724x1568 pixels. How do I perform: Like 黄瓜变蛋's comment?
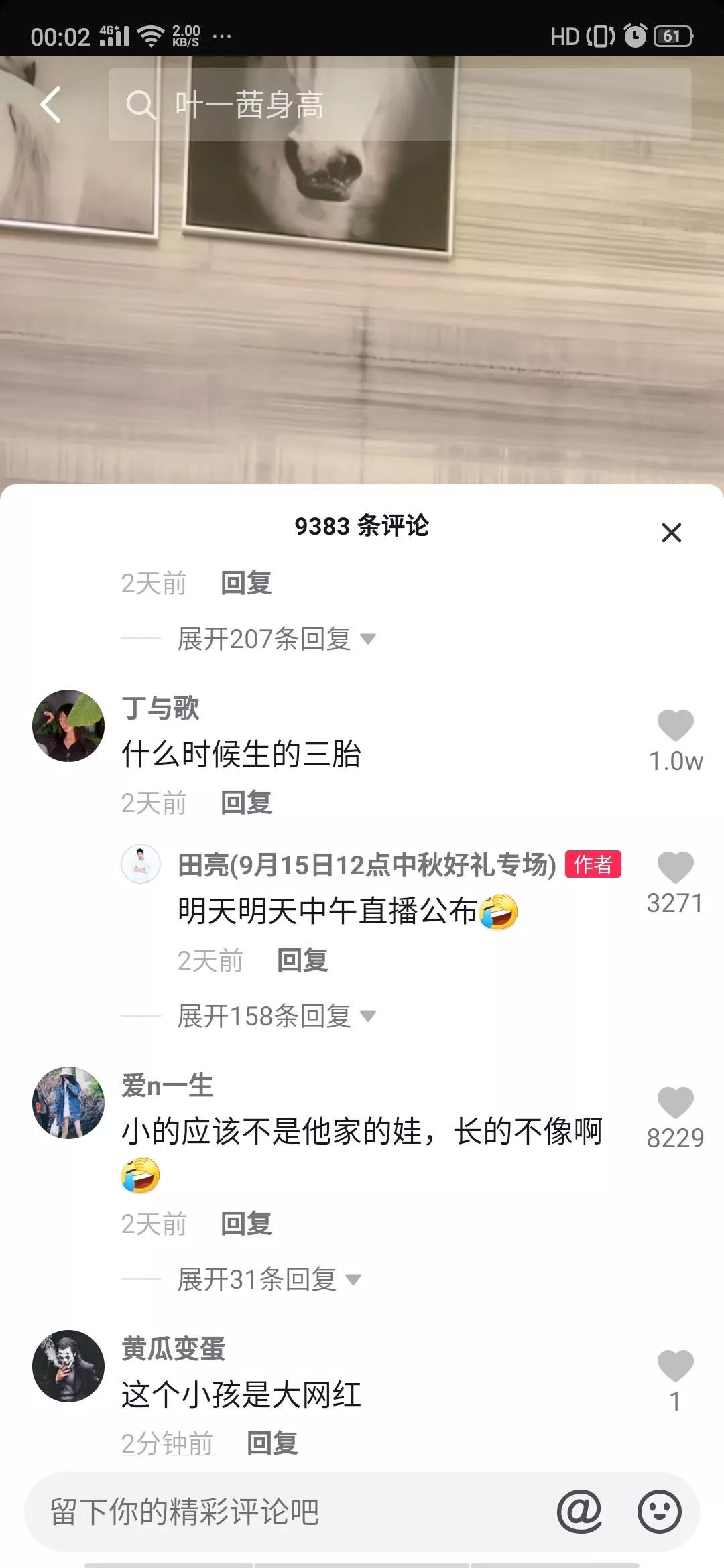coord(675,1367)
